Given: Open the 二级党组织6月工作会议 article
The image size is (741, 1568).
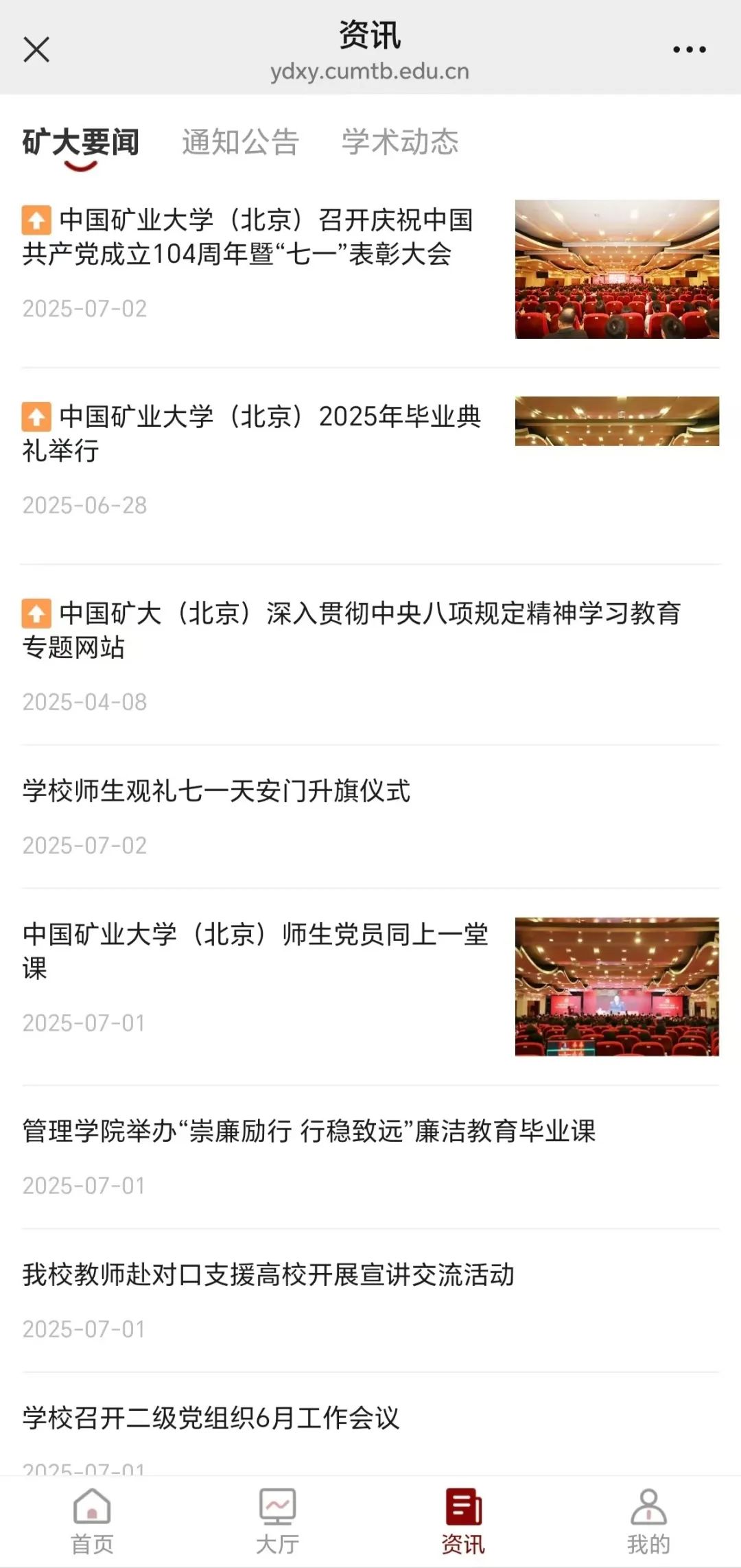Looking at the screenshot, I should tap(211, 1418).
